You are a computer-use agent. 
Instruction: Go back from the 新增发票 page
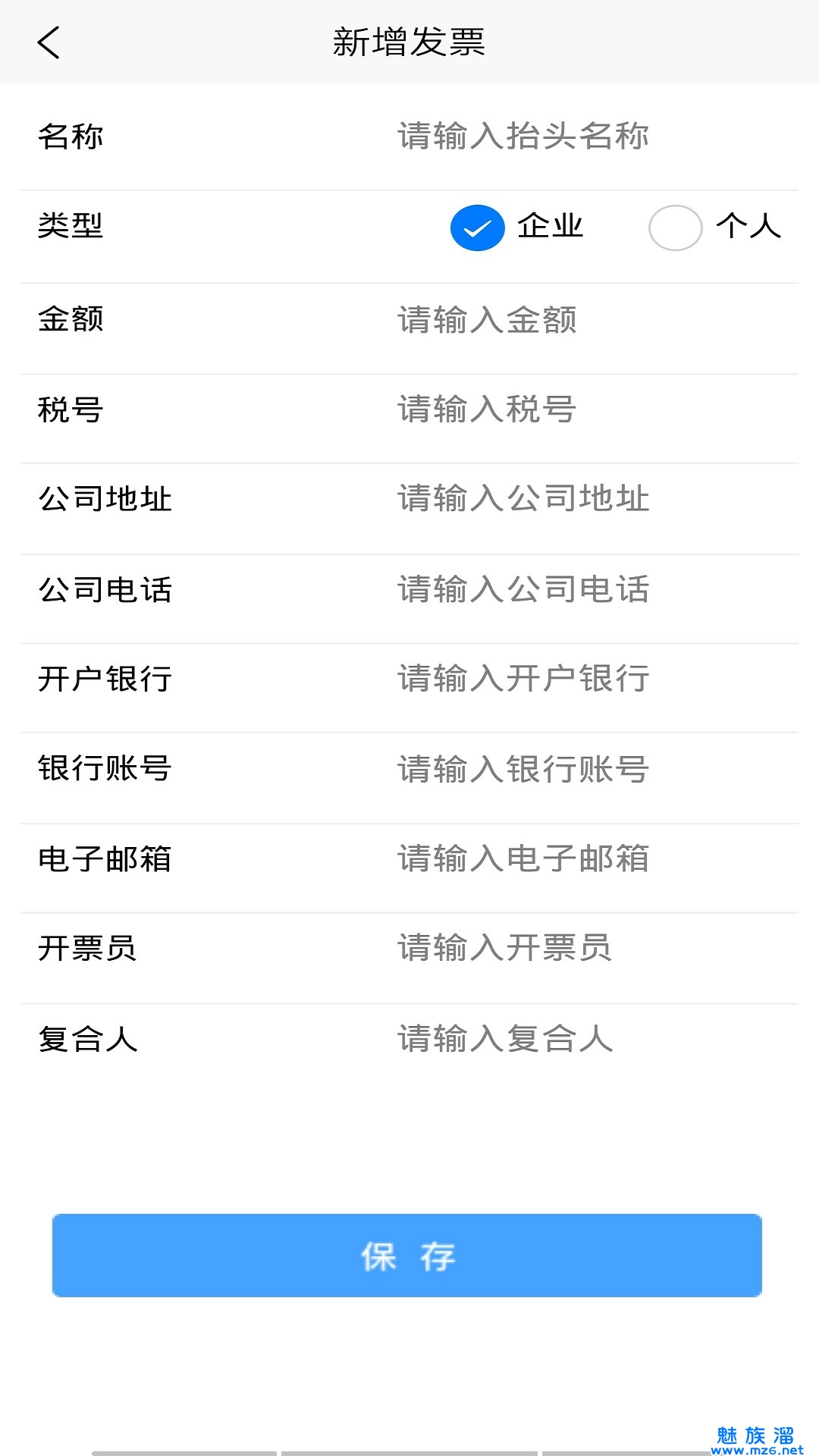pyautogui.click(x=49, y=42)
